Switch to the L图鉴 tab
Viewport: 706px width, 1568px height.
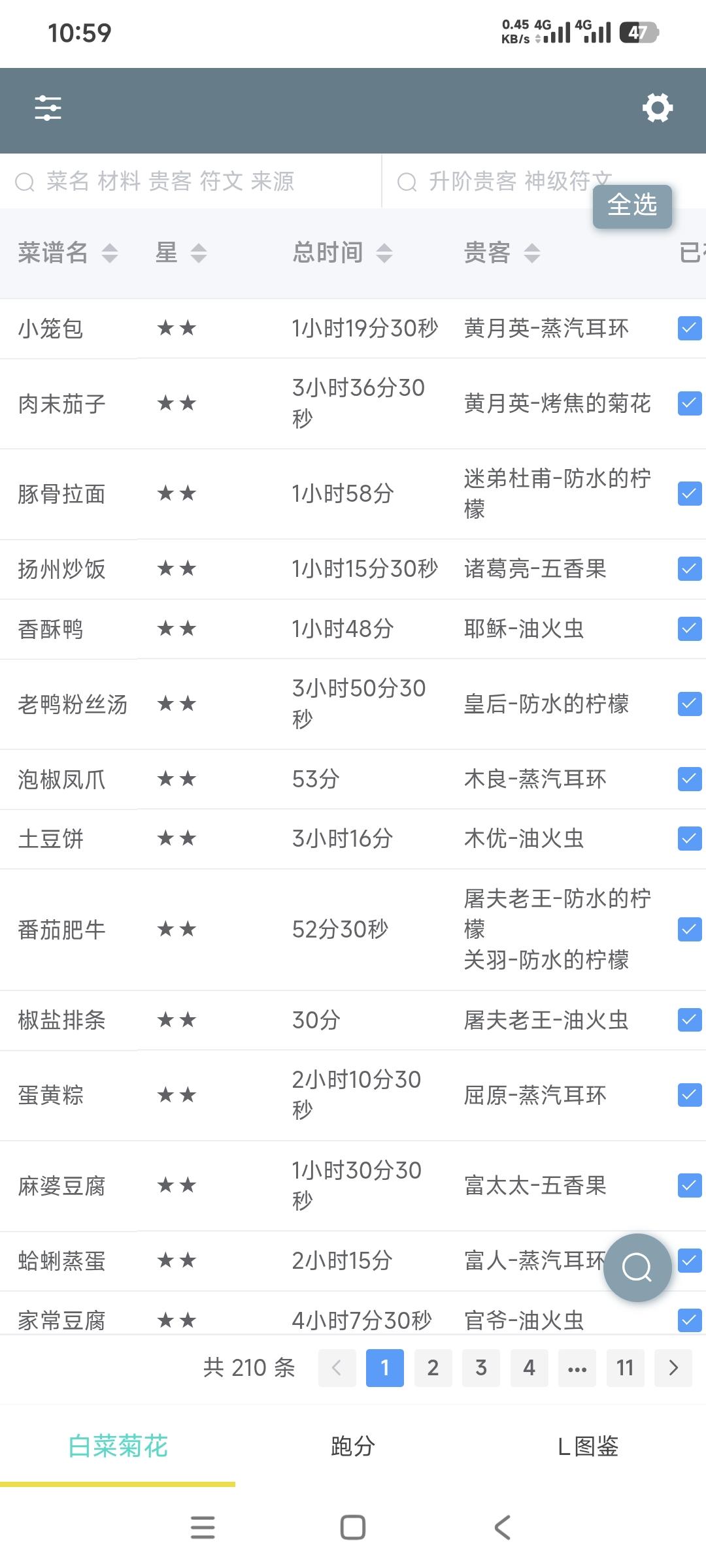tap(588, 1446)
